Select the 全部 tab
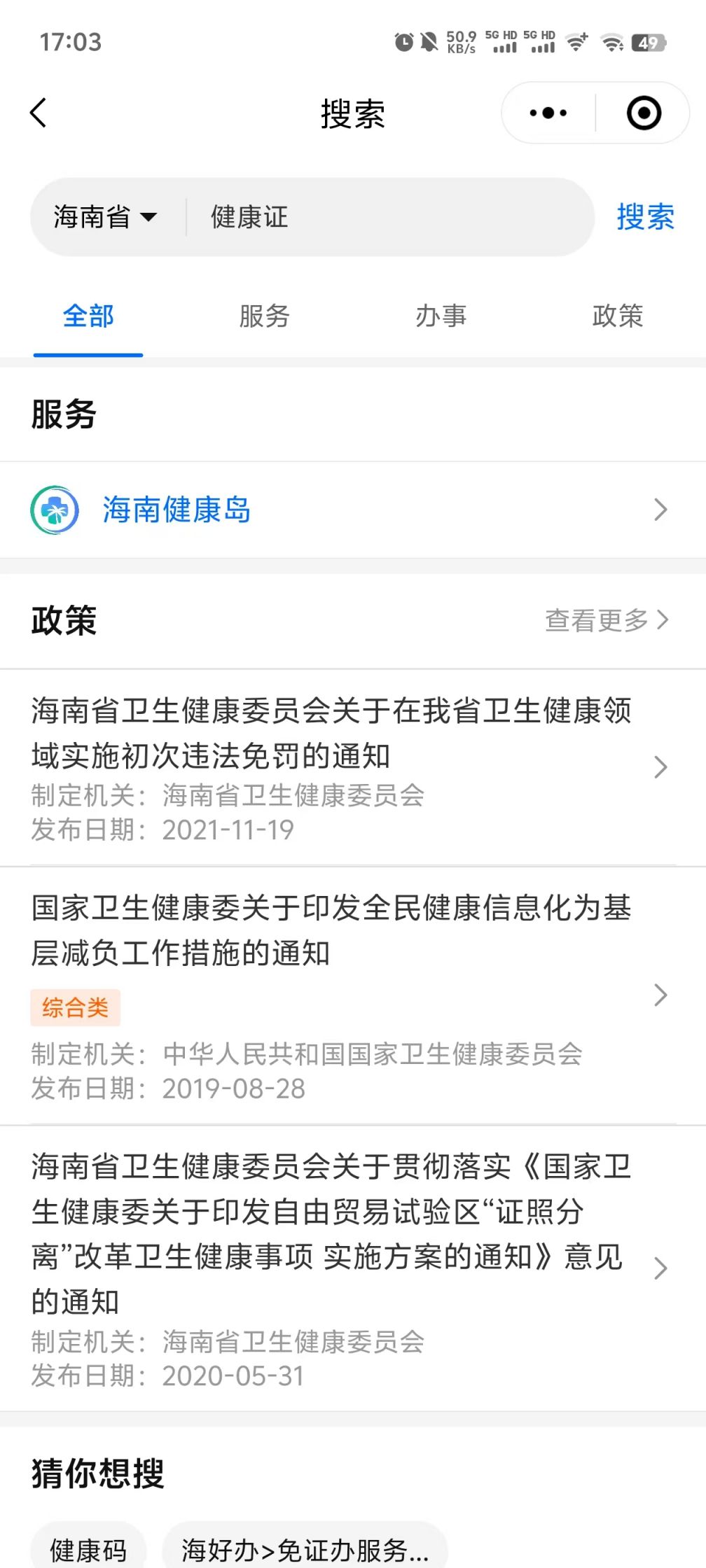 point(88,316)
